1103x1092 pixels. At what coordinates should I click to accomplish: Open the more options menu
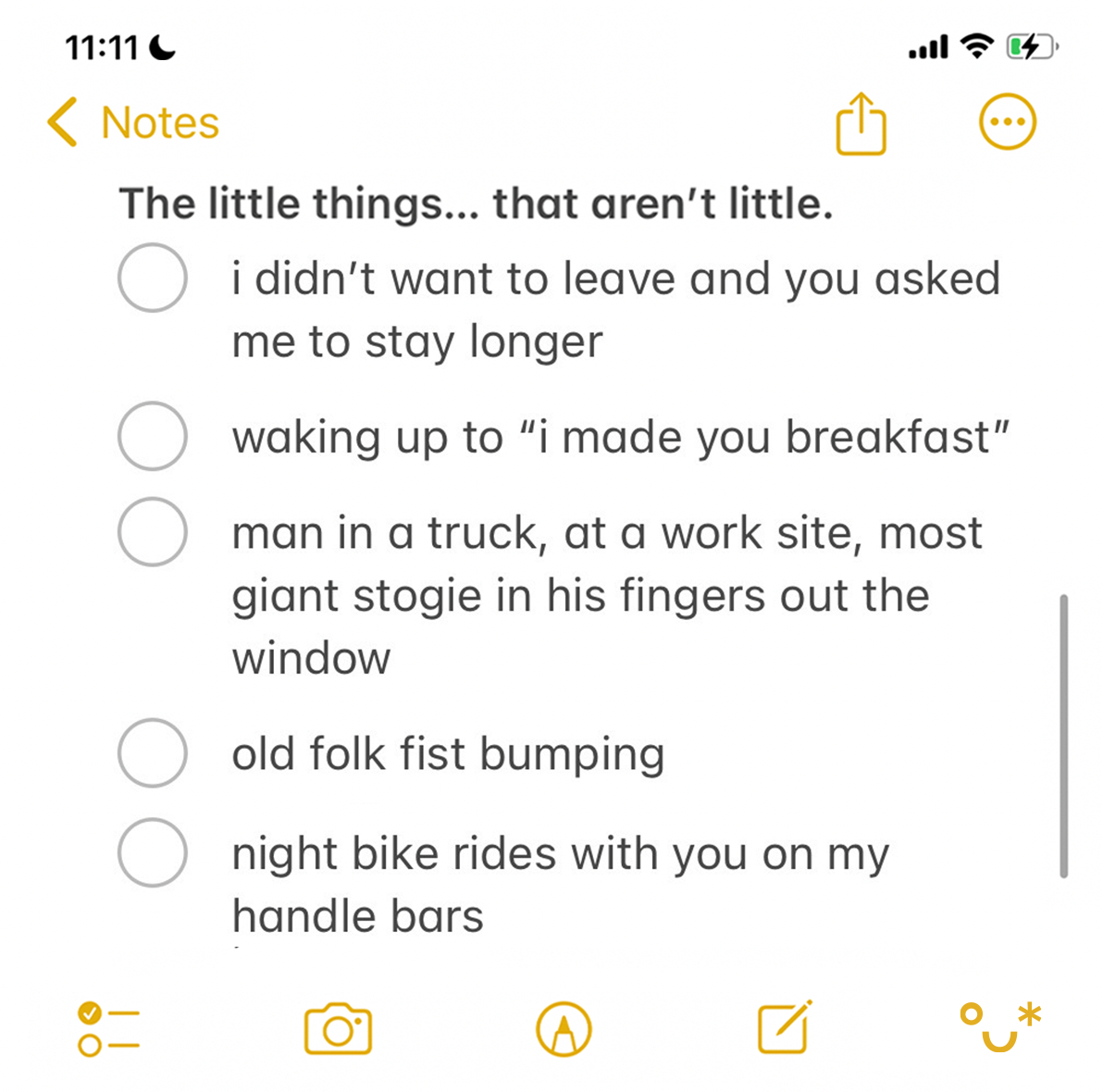(1007, 122)
